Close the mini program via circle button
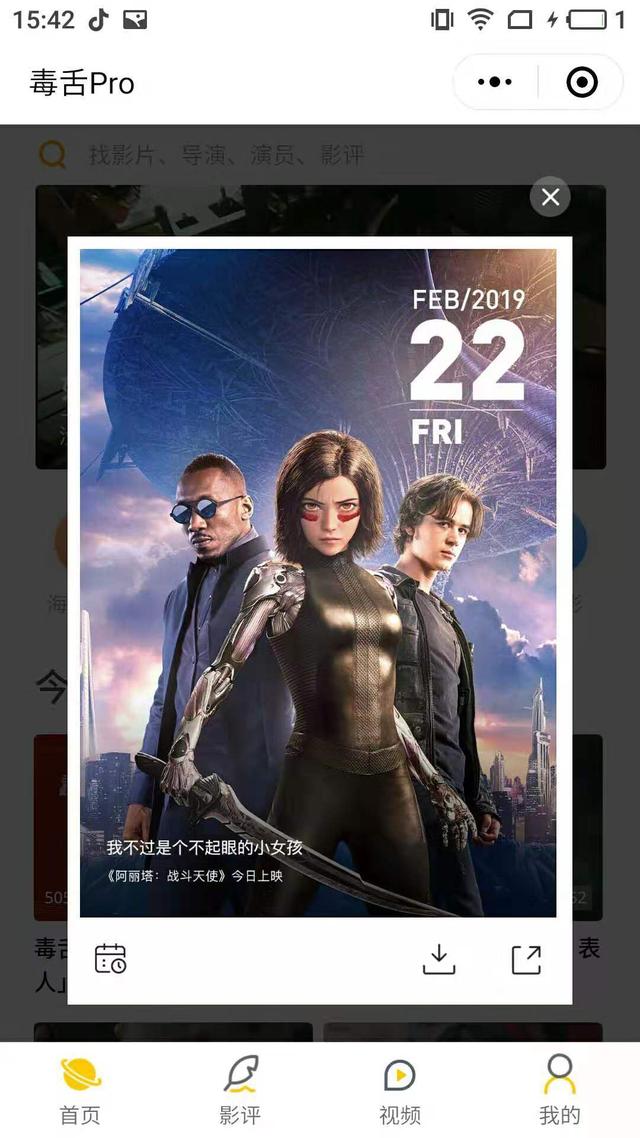The width and height of the screenshot is (640, 1138). pyautogui.click(x=582, y=82)
